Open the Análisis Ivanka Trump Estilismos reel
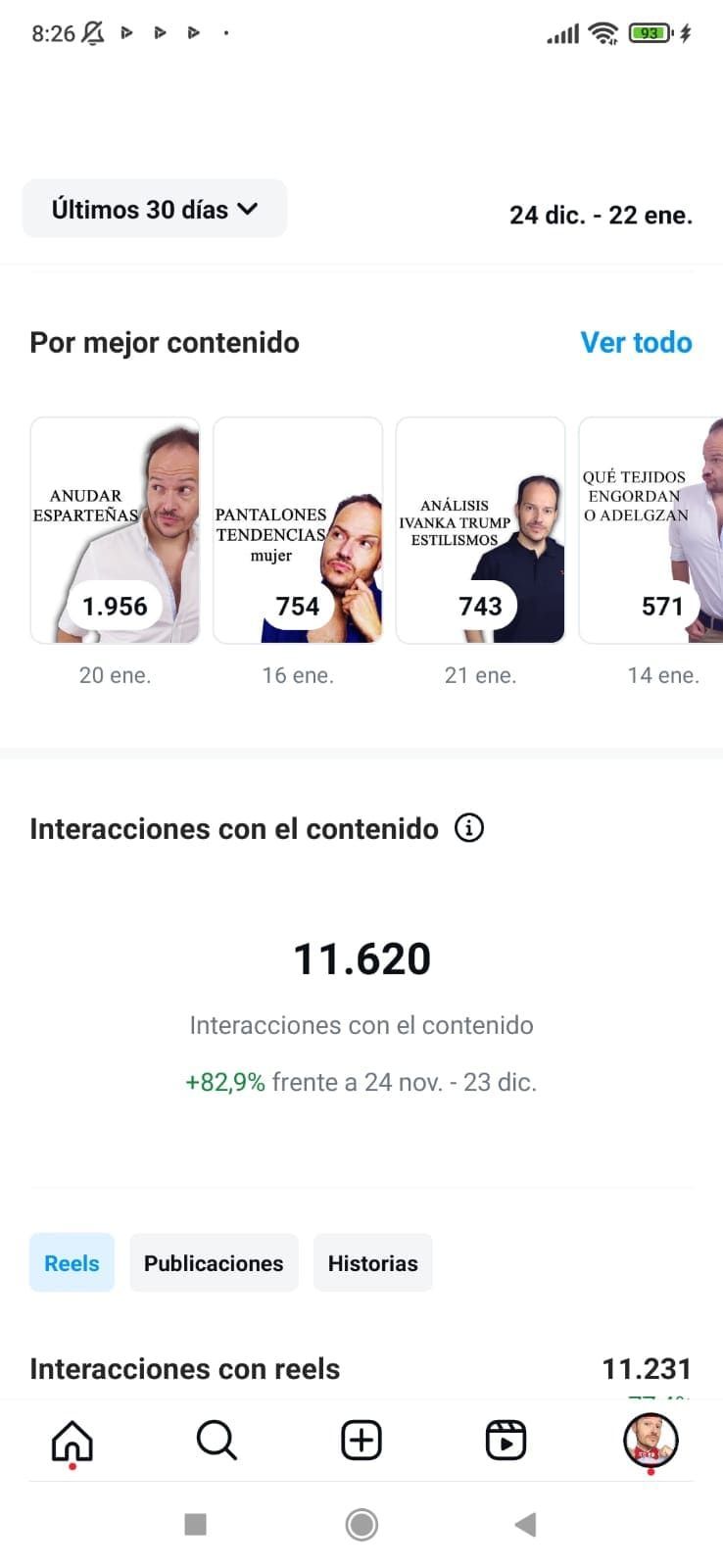 coord(480,530)
